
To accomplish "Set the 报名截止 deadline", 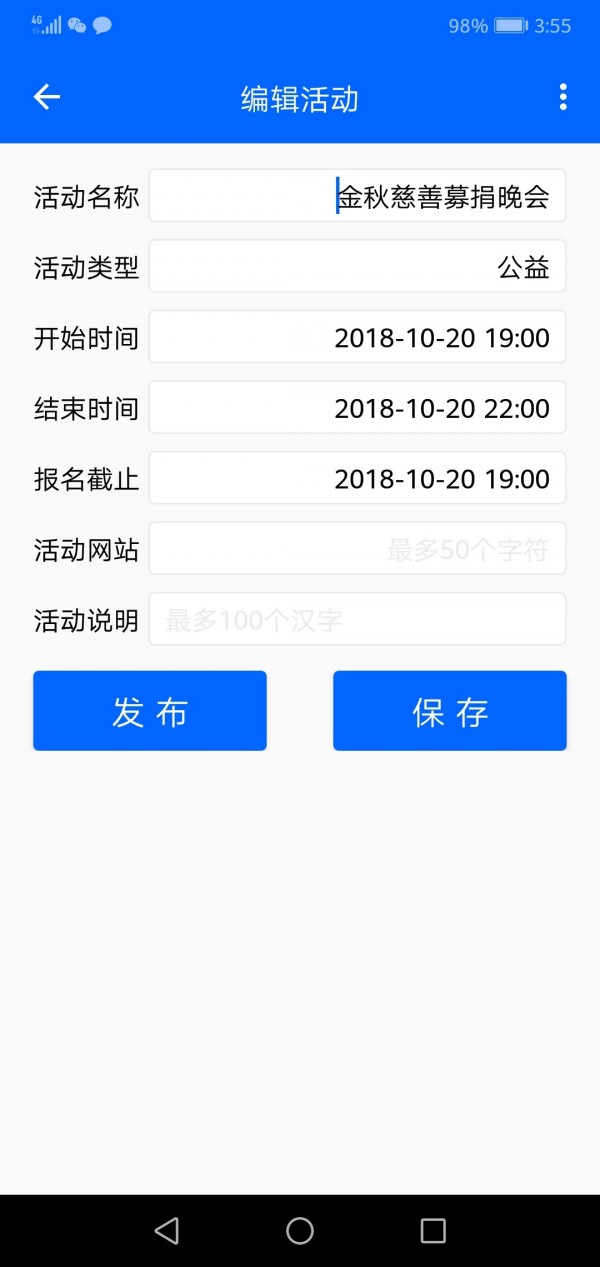I will (x=357, y=479).
